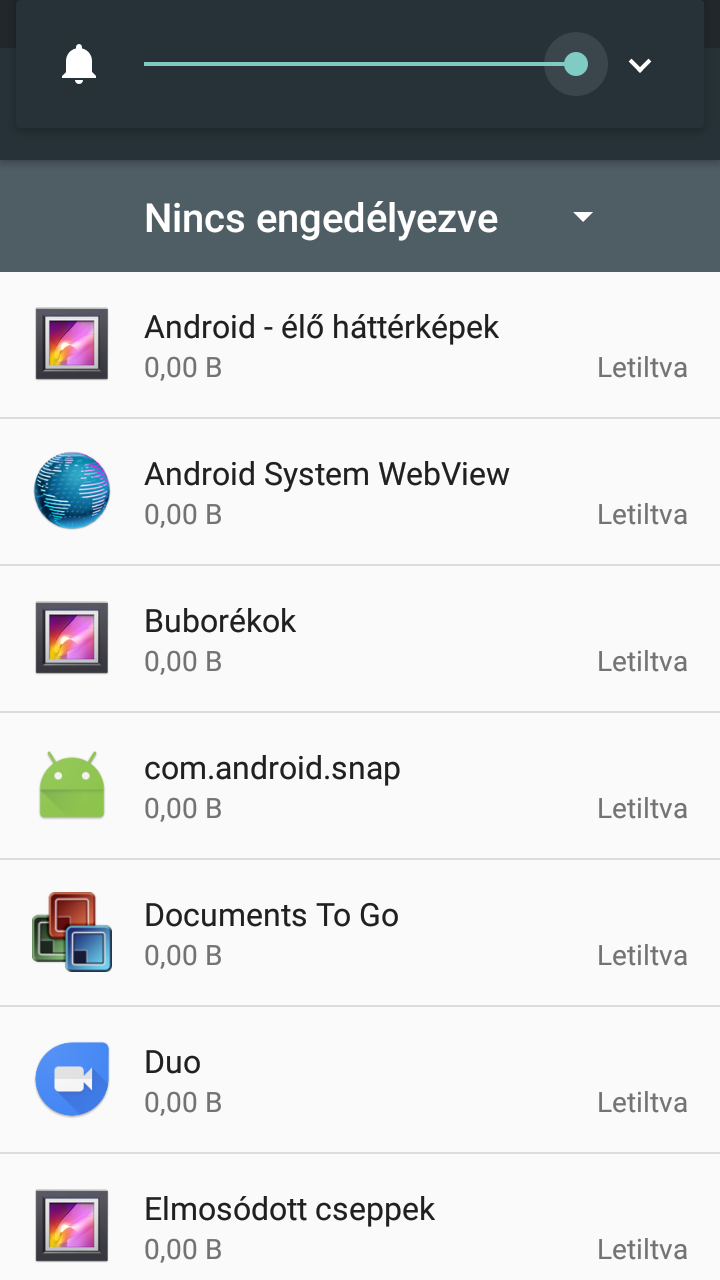
Task: Open Elmosódott cseppek app details
Action: (360, 1225)
